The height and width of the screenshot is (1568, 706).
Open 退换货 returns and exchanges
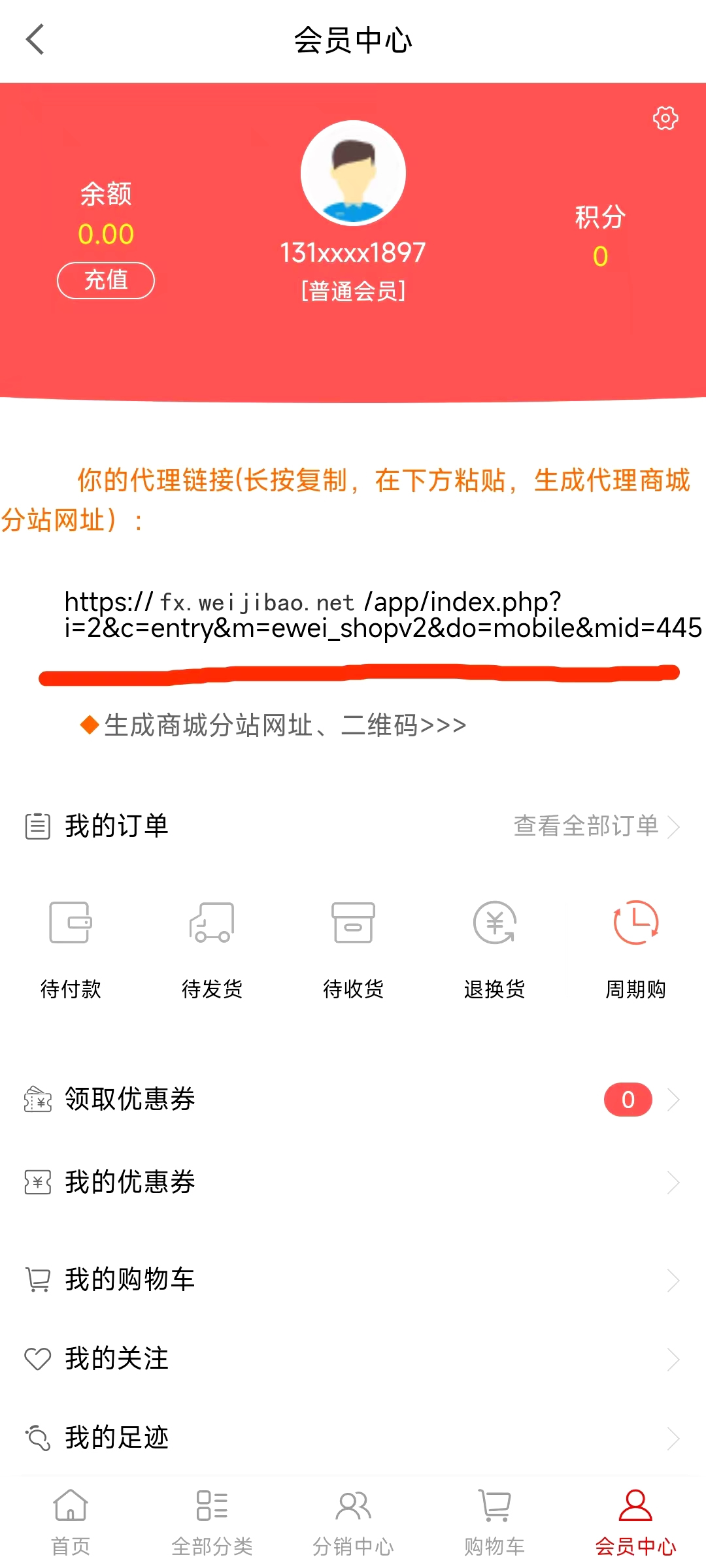pos(494,947)
